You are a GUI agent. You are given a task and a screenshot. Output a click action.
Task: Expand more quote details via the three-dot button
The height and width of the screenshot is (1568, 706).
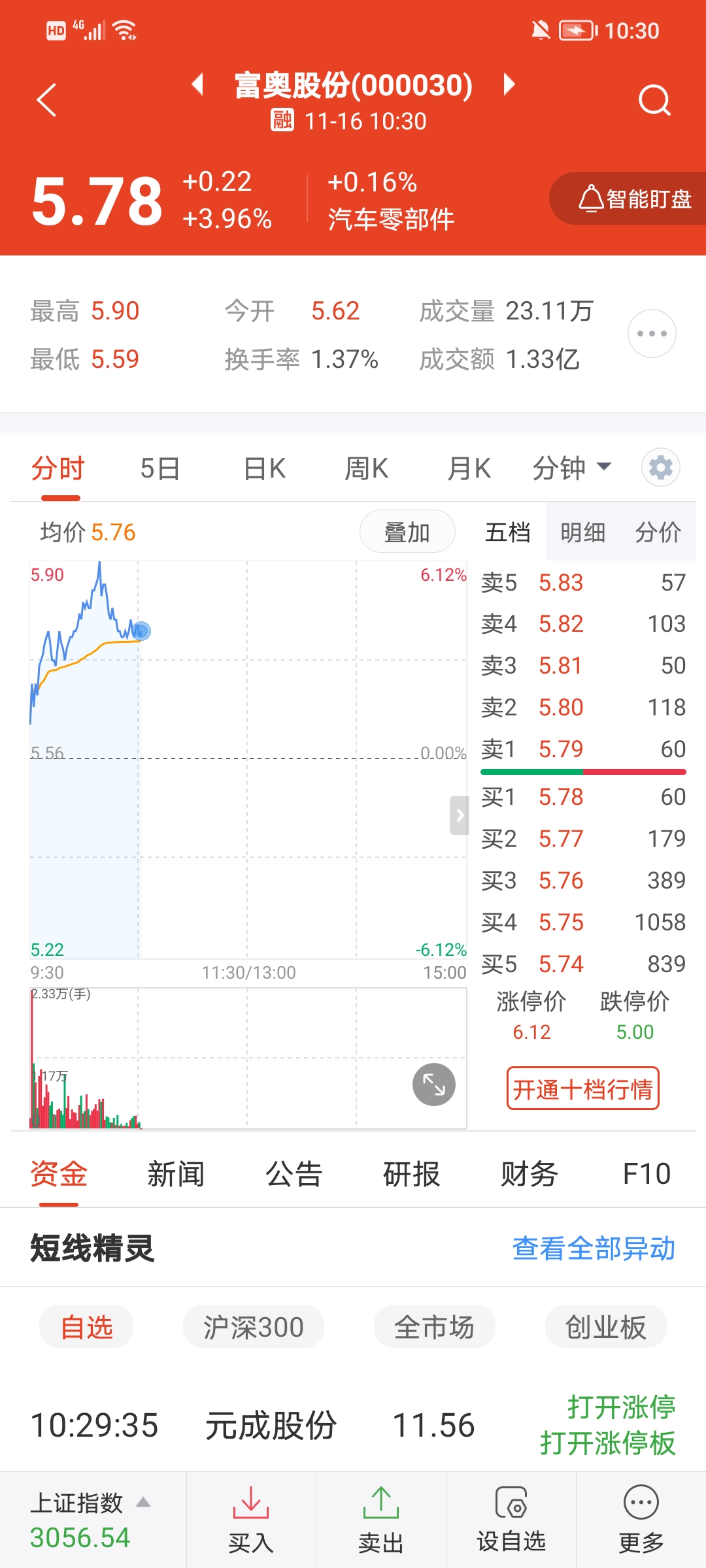tap(652, 333)
